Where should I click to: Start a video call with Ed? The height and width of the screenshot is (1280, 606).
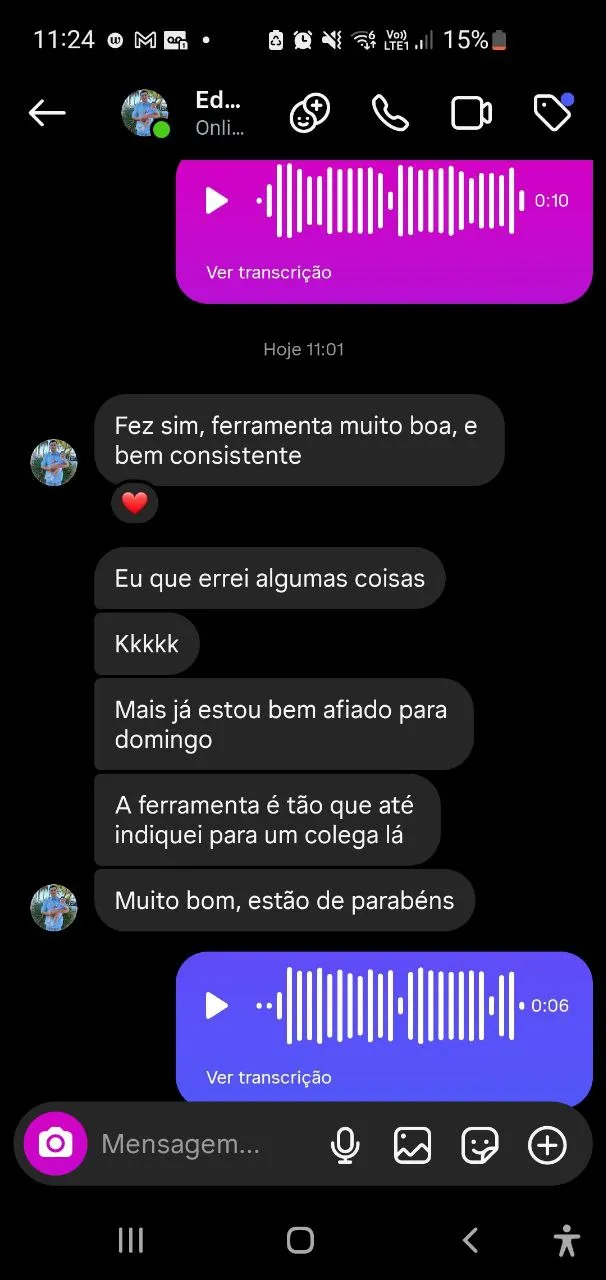(x=471, y=113)
